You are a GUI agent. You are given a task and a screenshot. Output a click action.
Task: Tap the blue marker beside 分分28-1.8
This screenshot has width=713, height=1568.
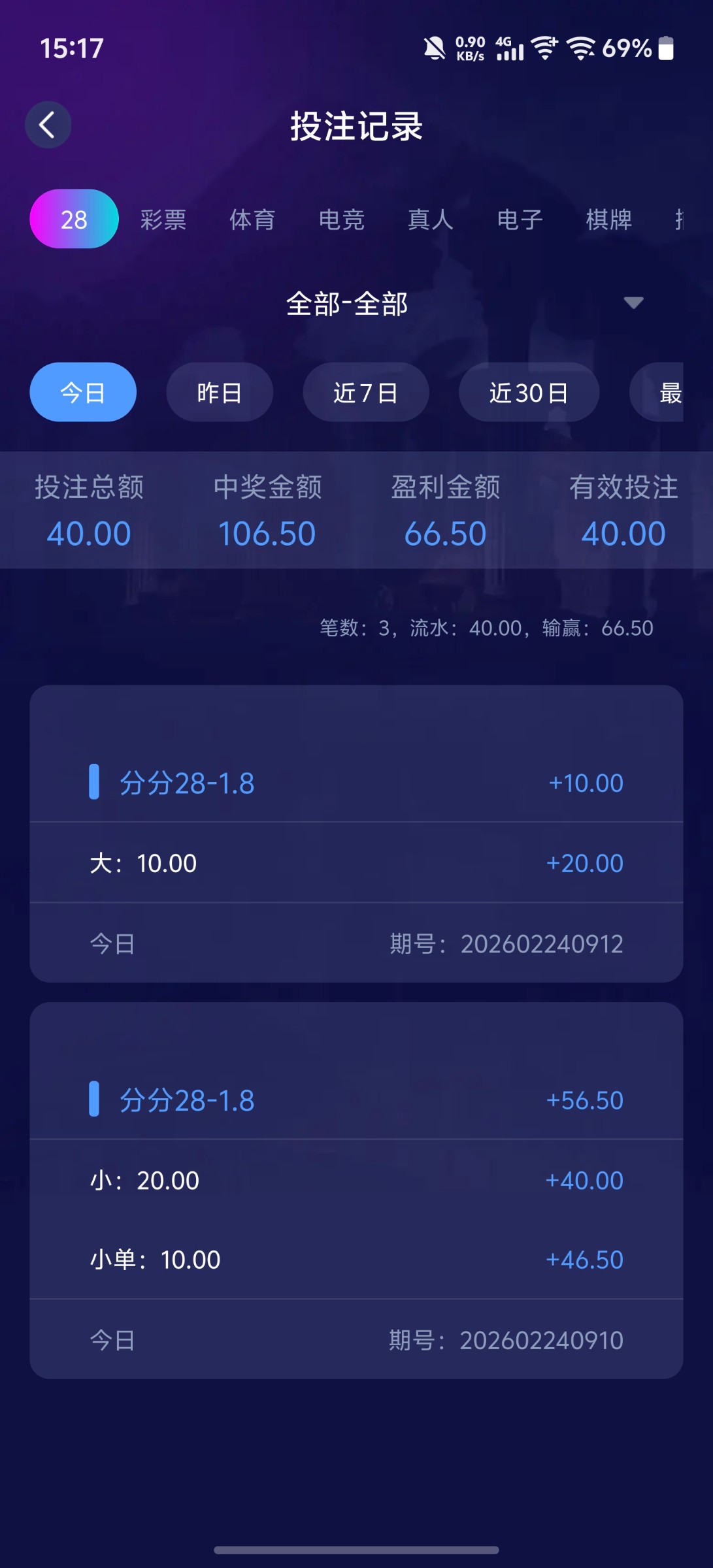tap(95, 783)
